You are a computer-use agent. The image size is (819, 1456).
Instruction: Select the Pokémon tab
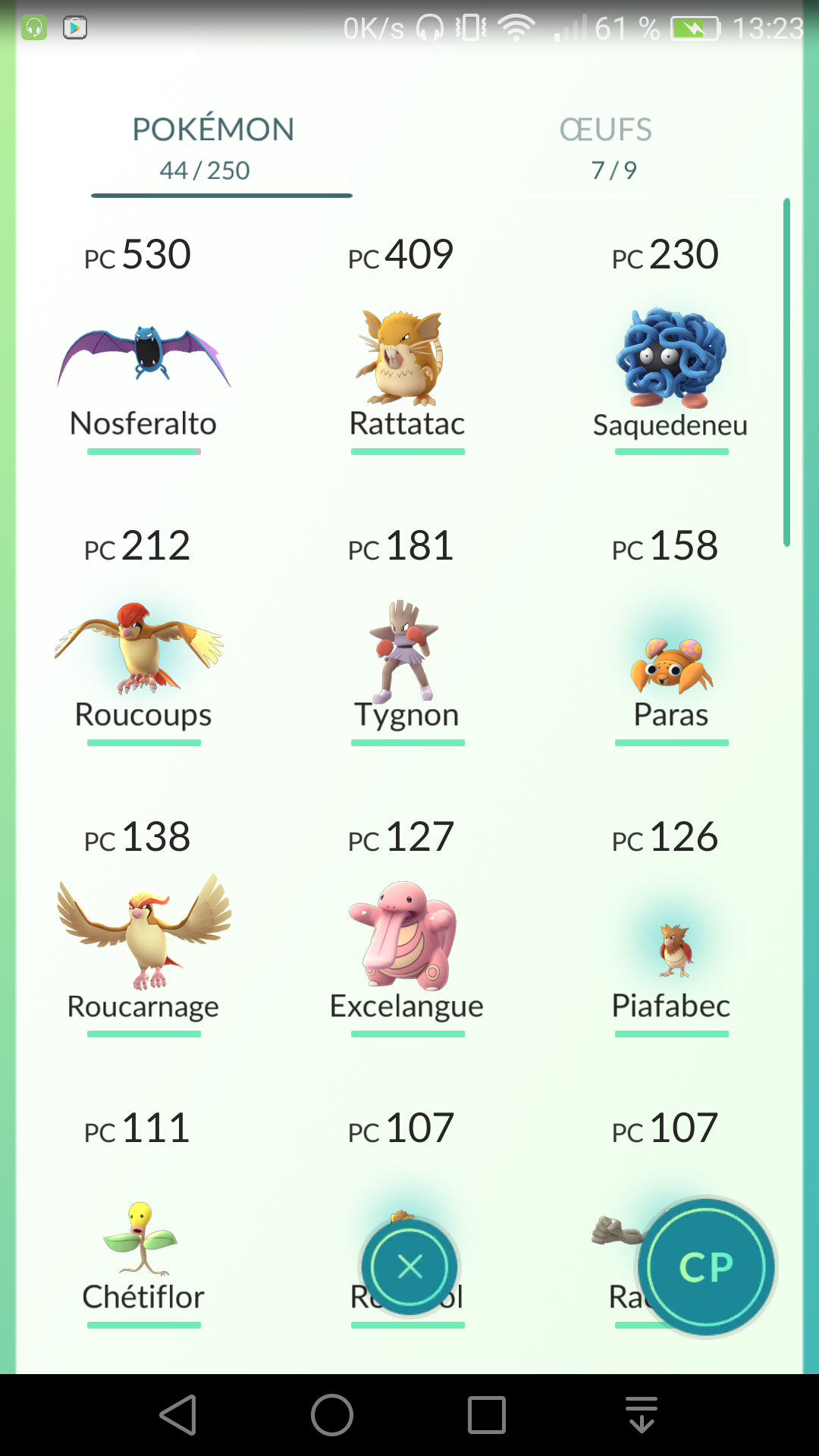coord(213,148)
